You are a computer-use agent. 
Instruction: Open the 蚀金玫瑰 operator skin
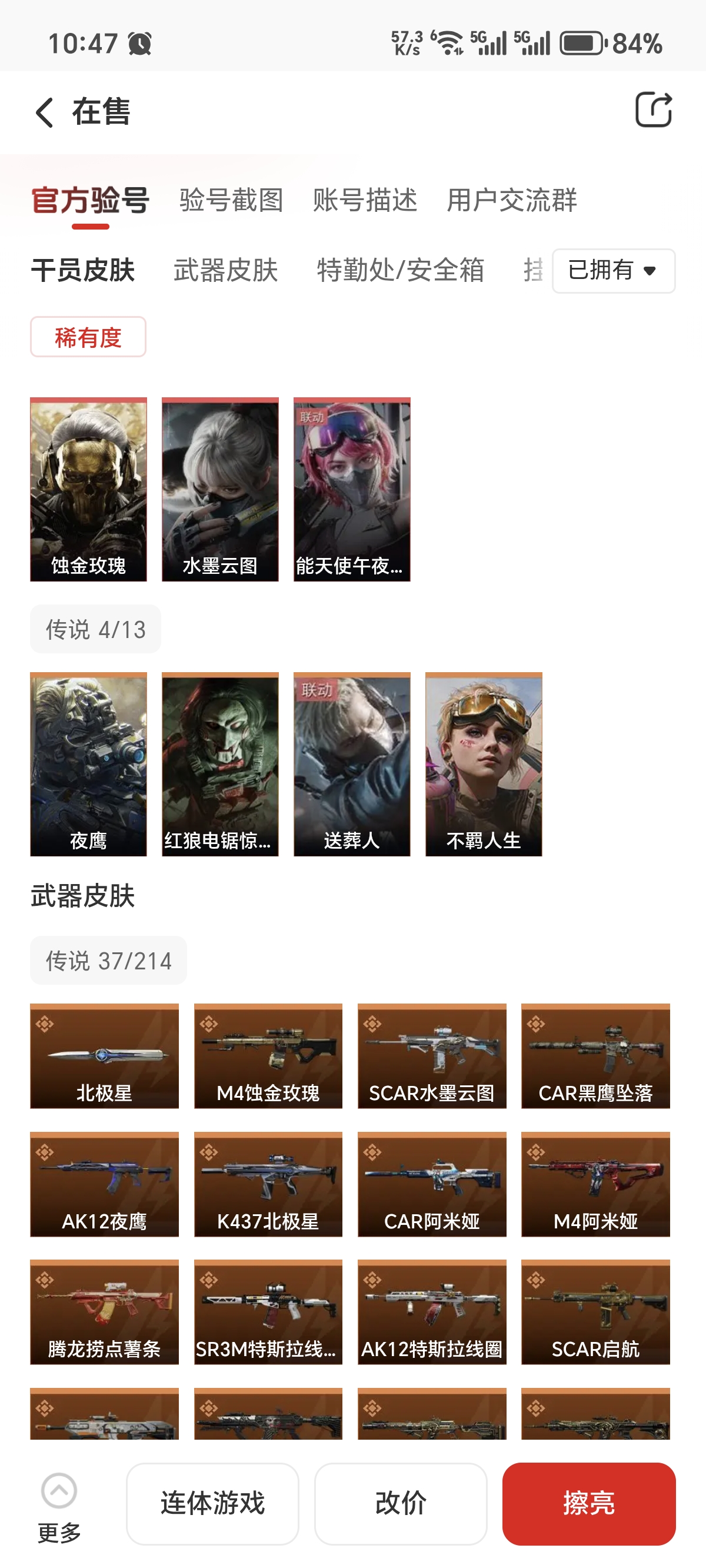pyautogui.click(x=88, y=489)
